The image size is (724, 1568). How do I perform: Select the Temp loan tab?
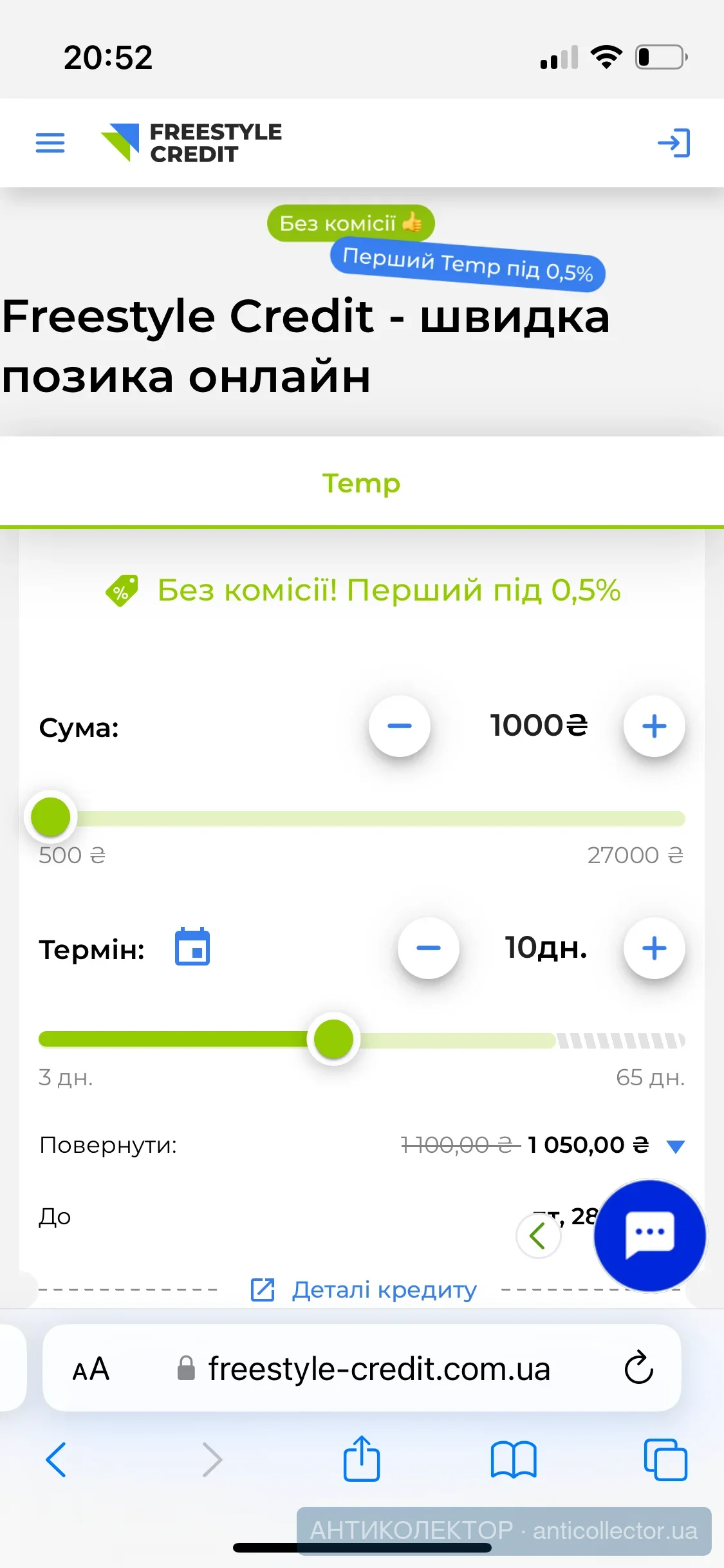(361, 483)
